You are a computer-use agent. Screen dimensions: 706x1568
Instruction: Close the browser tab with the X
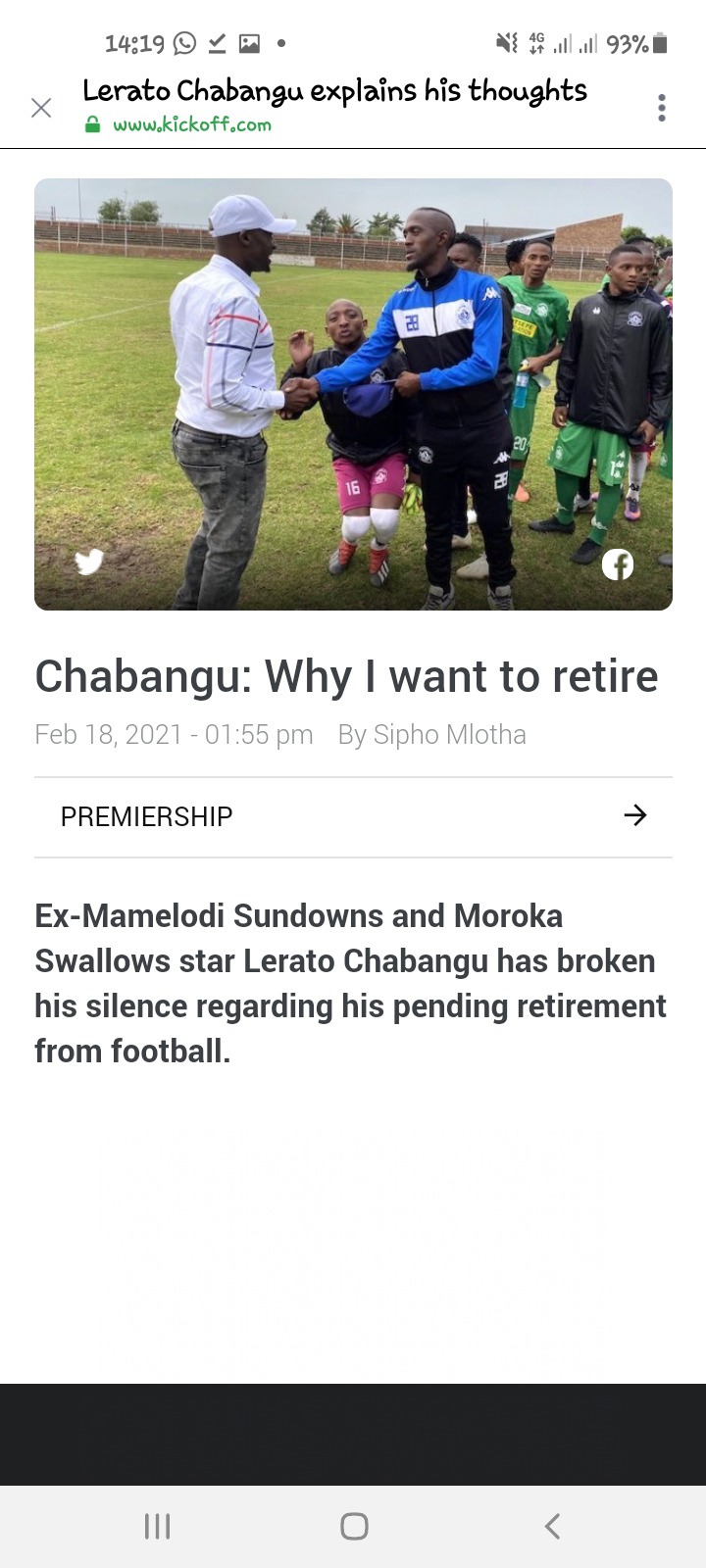pos(41,108)
